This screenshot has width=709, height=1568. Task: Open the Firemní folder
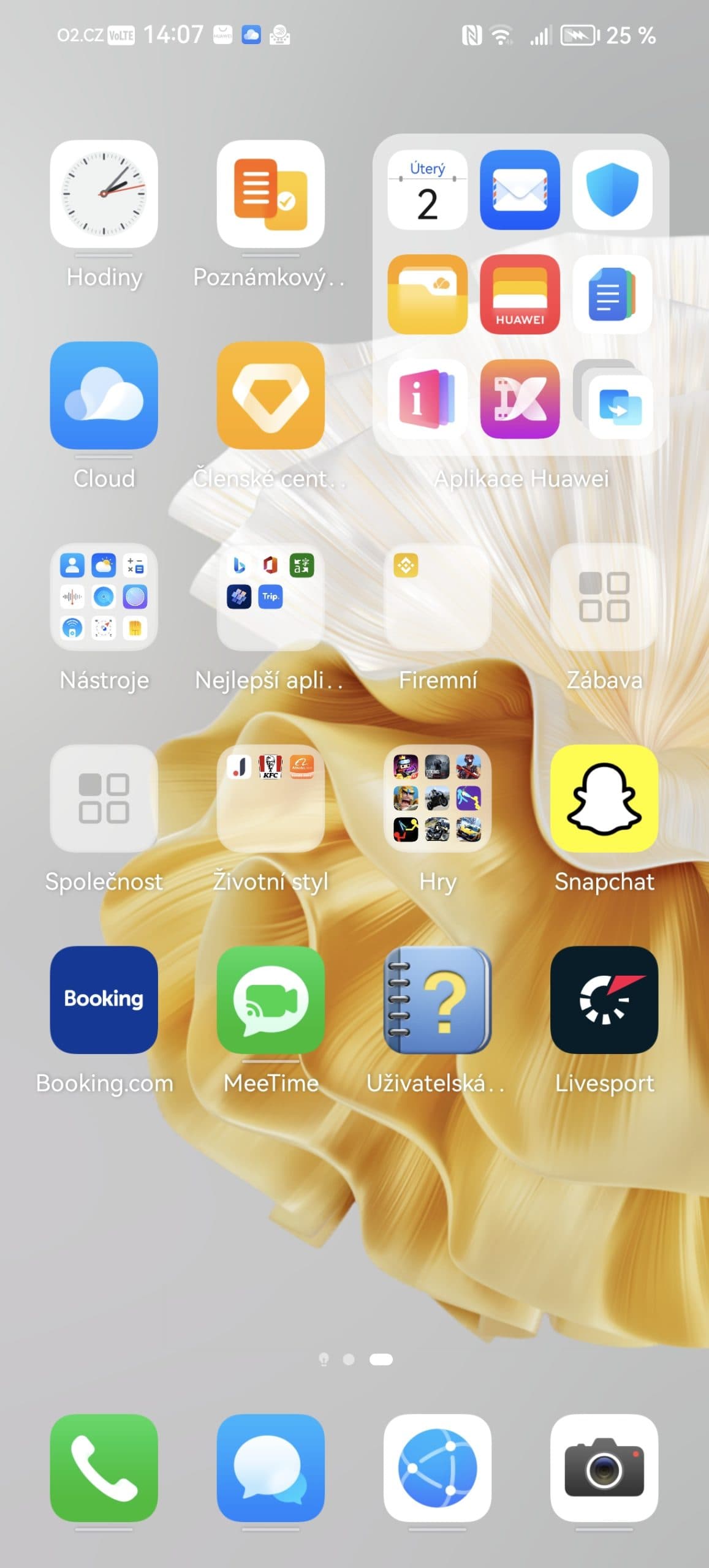tap(437, 597)
